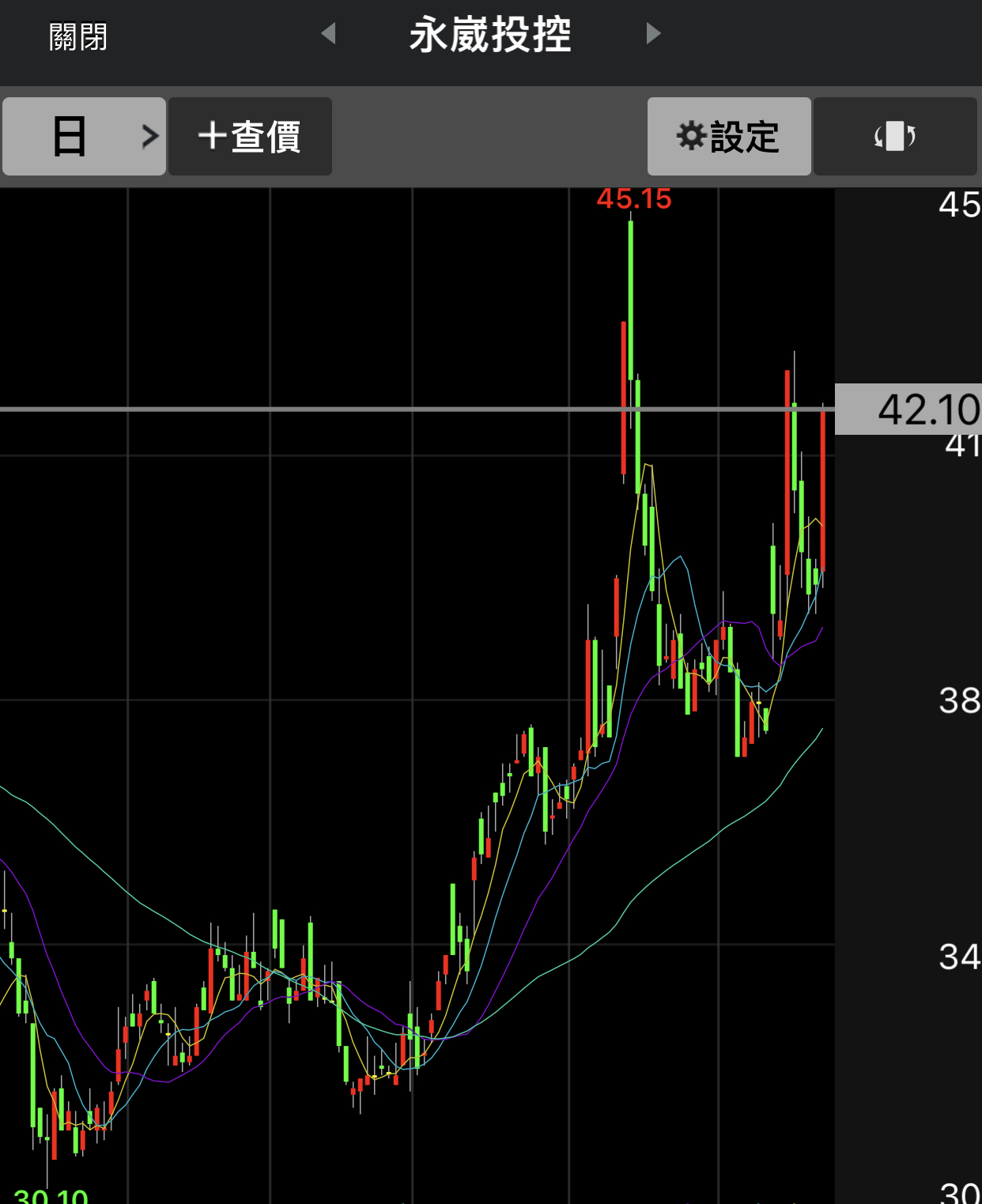Open the 日 period selector
This screenshot has height=1204, width=982.
click(85, 137)
